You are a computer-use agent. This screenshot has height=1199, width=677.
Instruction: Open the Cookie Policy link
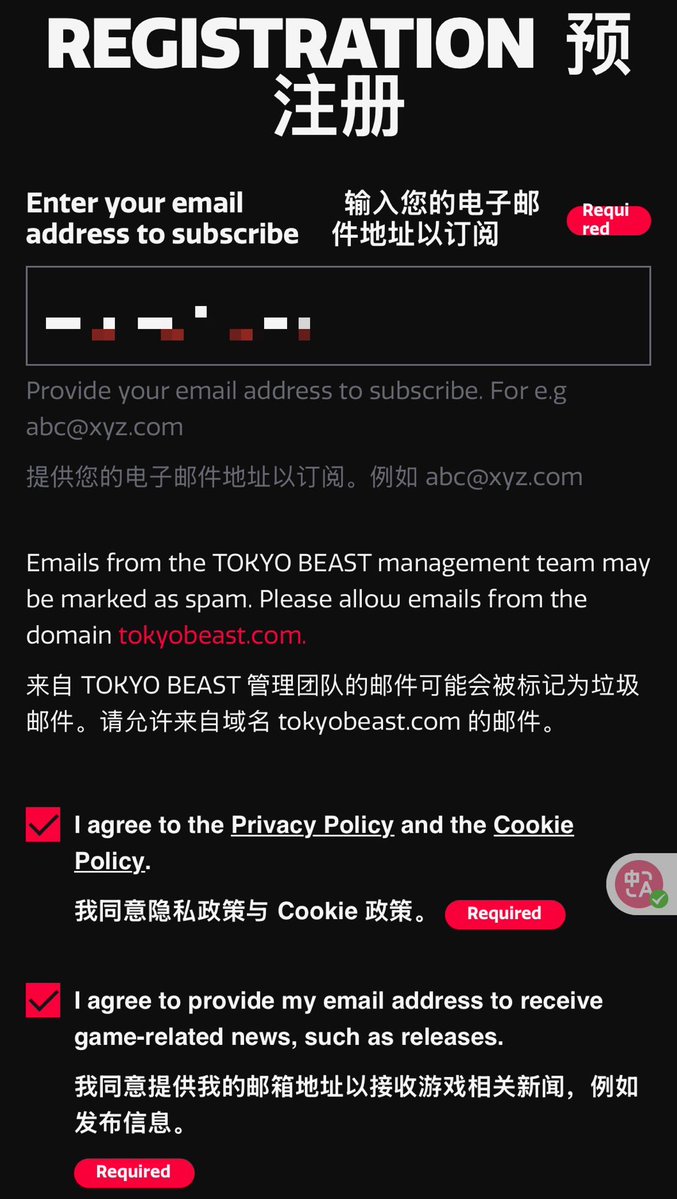(533, 825)
